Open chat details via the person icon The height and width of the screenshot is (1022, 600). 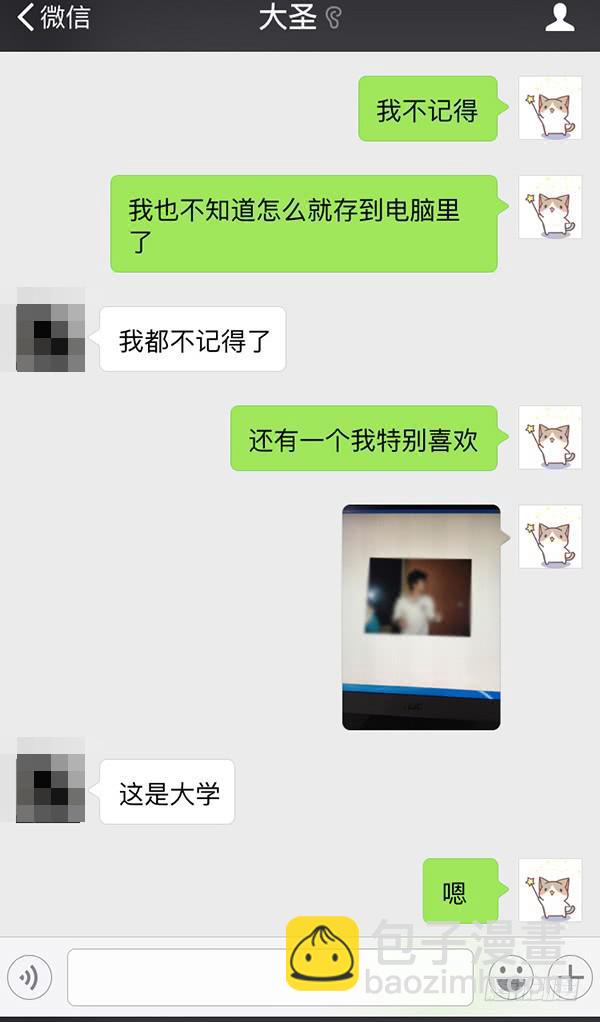(560, 17)
